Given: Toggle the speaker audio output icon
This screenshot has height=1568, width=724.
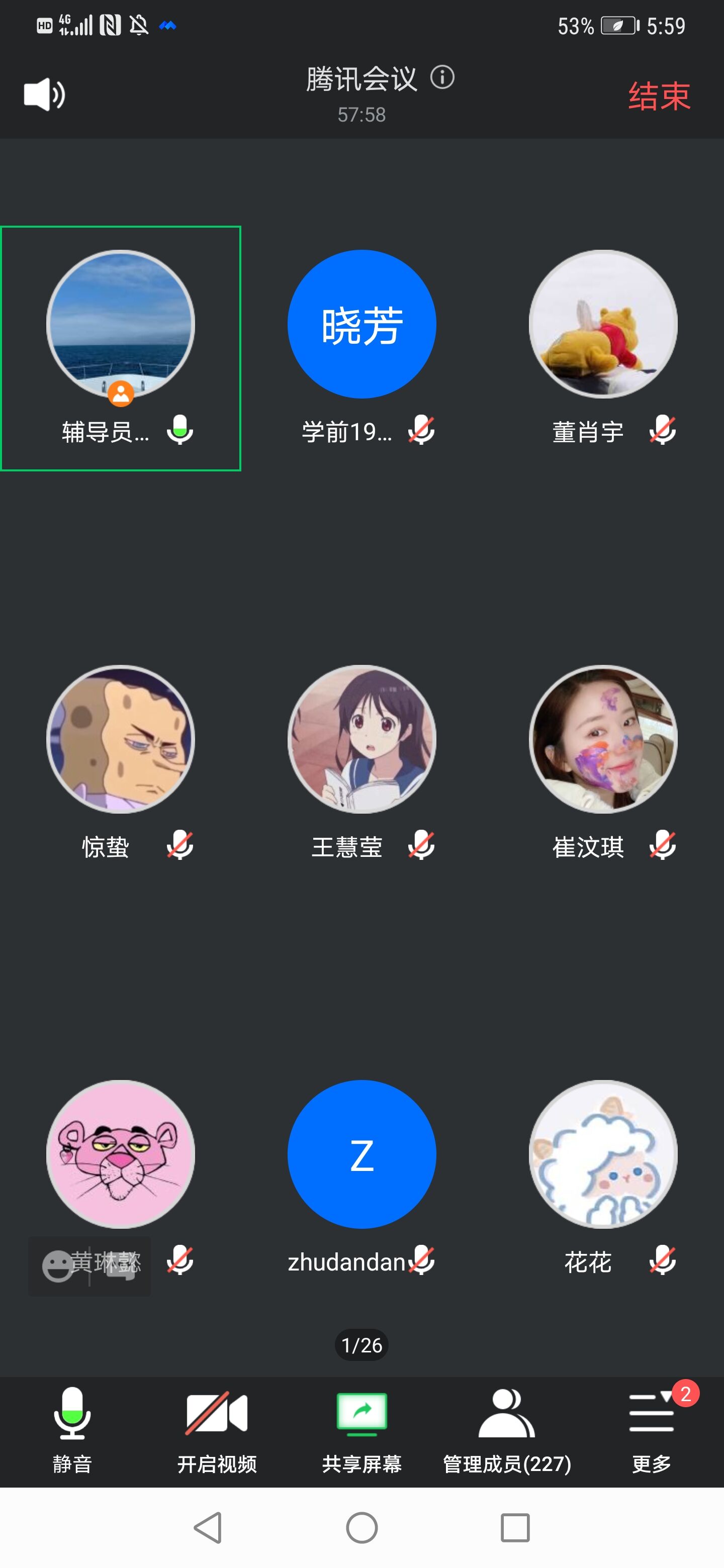Looking at the screenshot, I should point(44,94).
